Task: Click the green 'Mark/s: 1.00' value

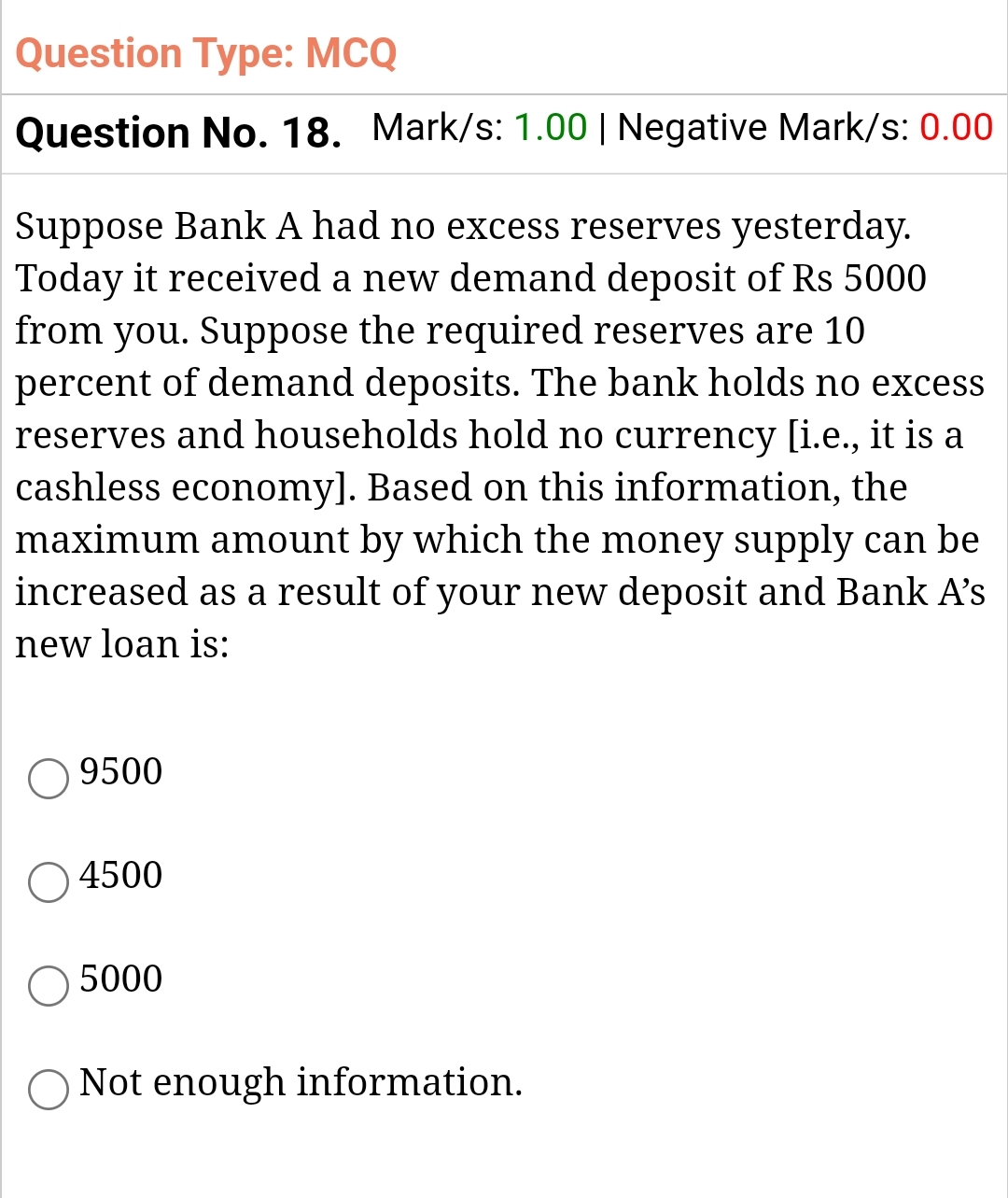Action: pyautogui.click(x=550, y=128)
